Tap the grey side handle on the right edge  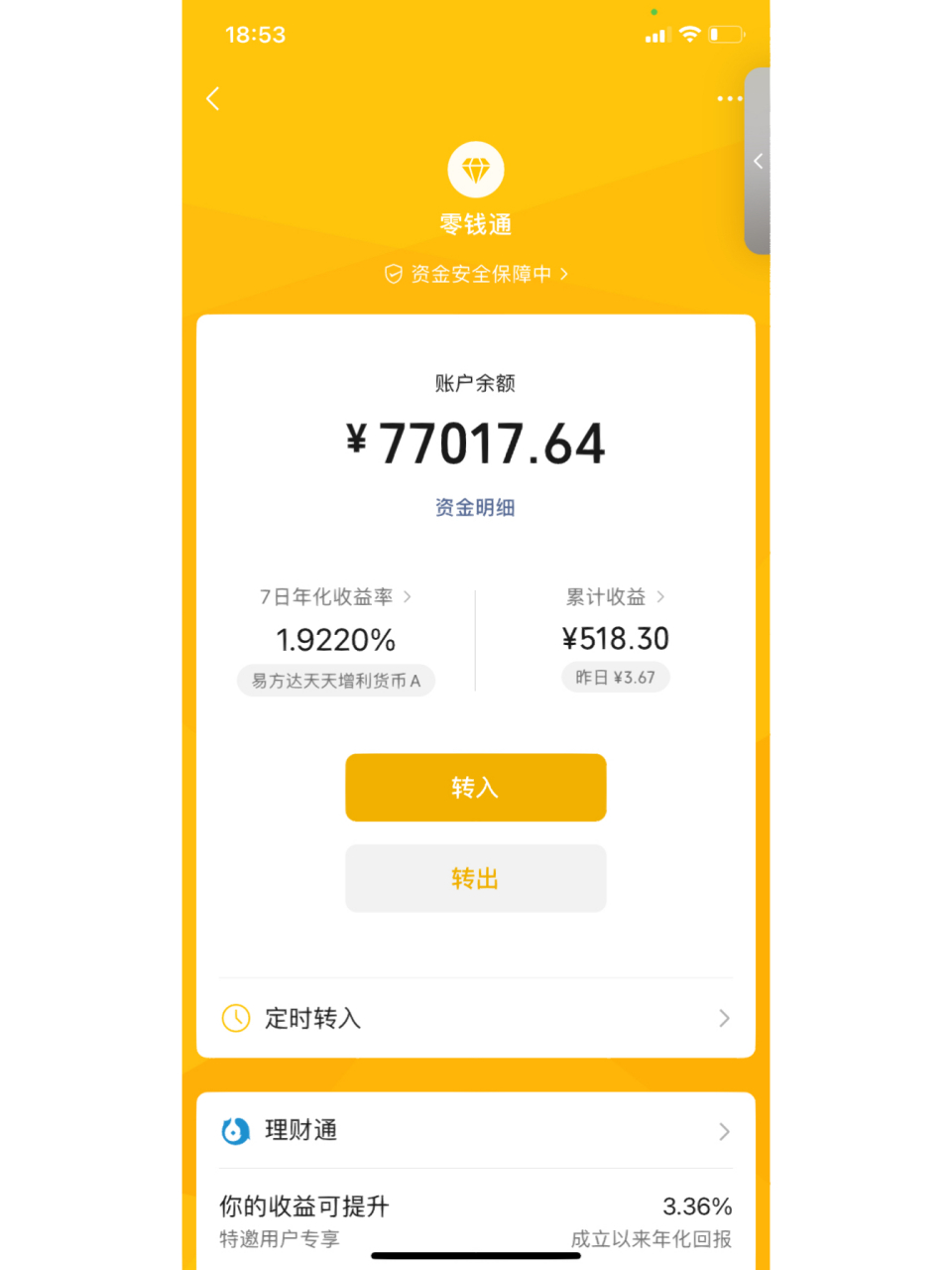click(x=758, y=161)
